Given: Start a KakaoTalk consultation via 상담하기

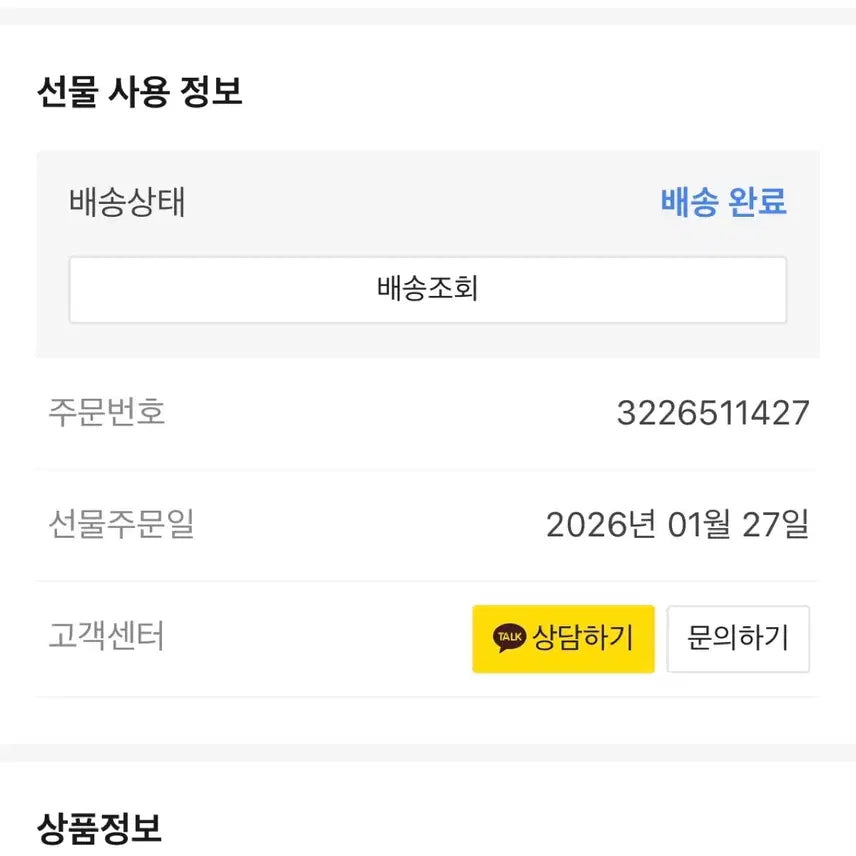Looking at the screenshot, I should (x=563, y=638).
